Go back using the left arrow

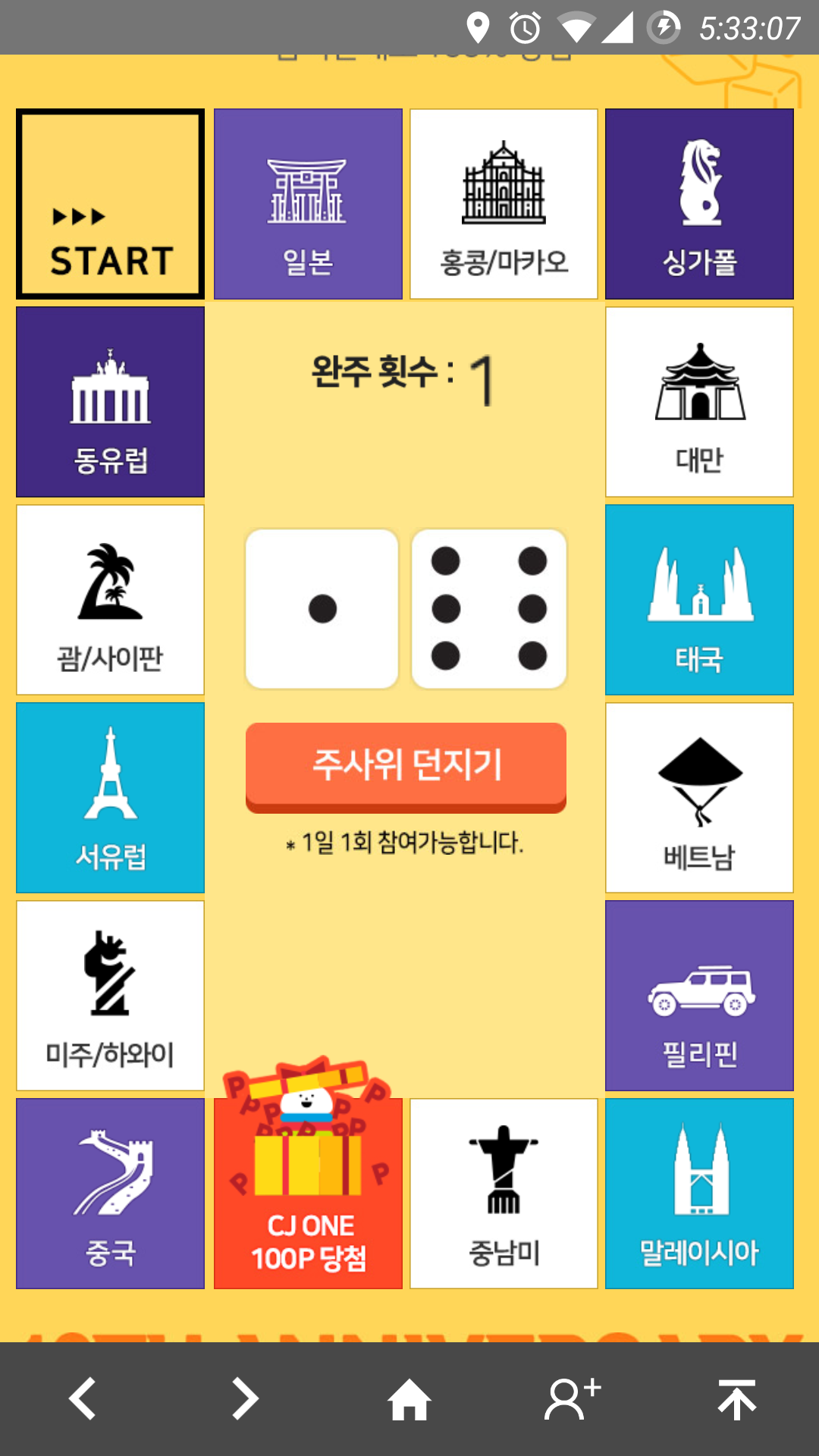coord(83,1398)
